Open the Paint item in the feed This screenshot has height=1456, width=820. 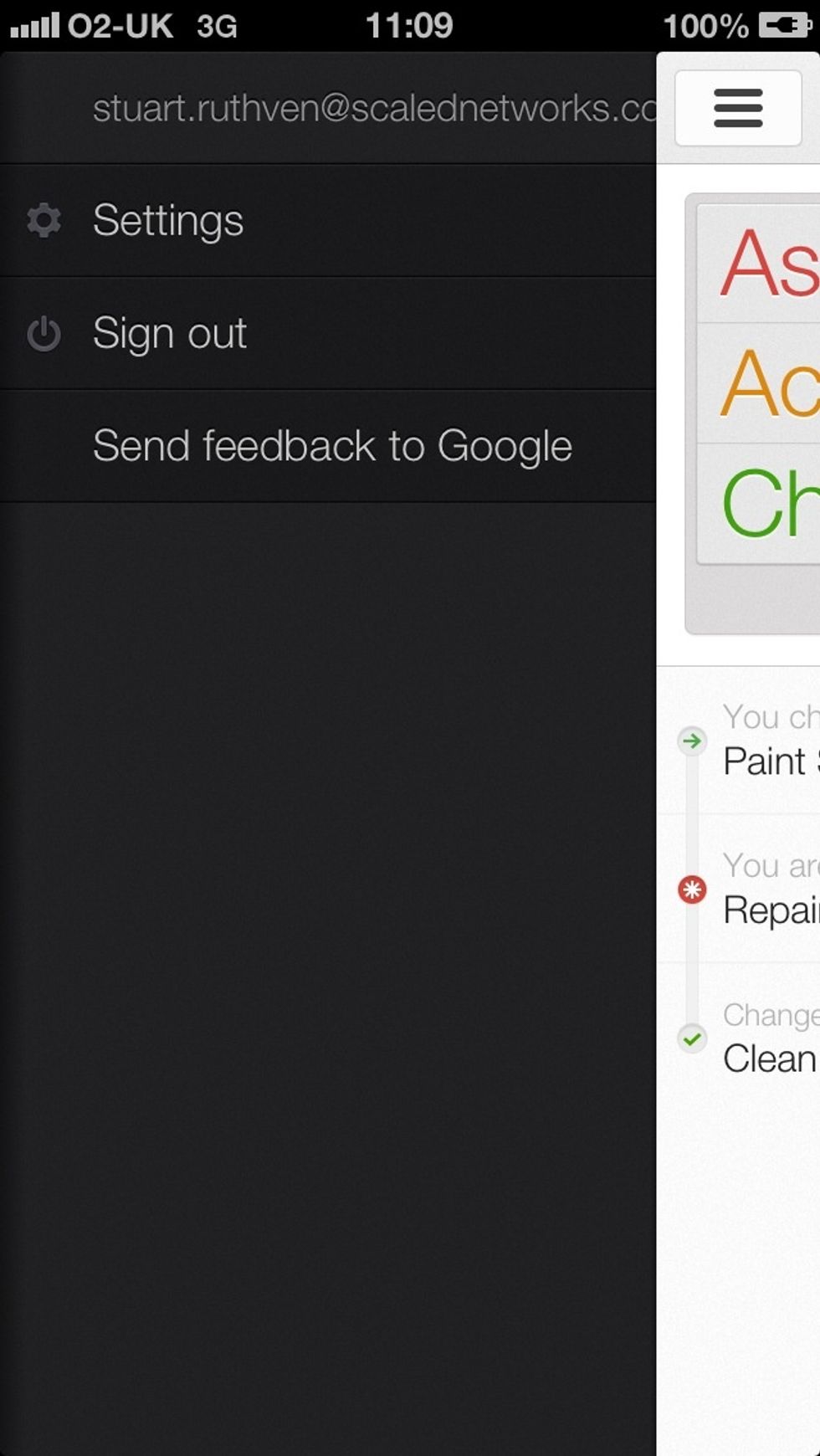tap(739, 741)
